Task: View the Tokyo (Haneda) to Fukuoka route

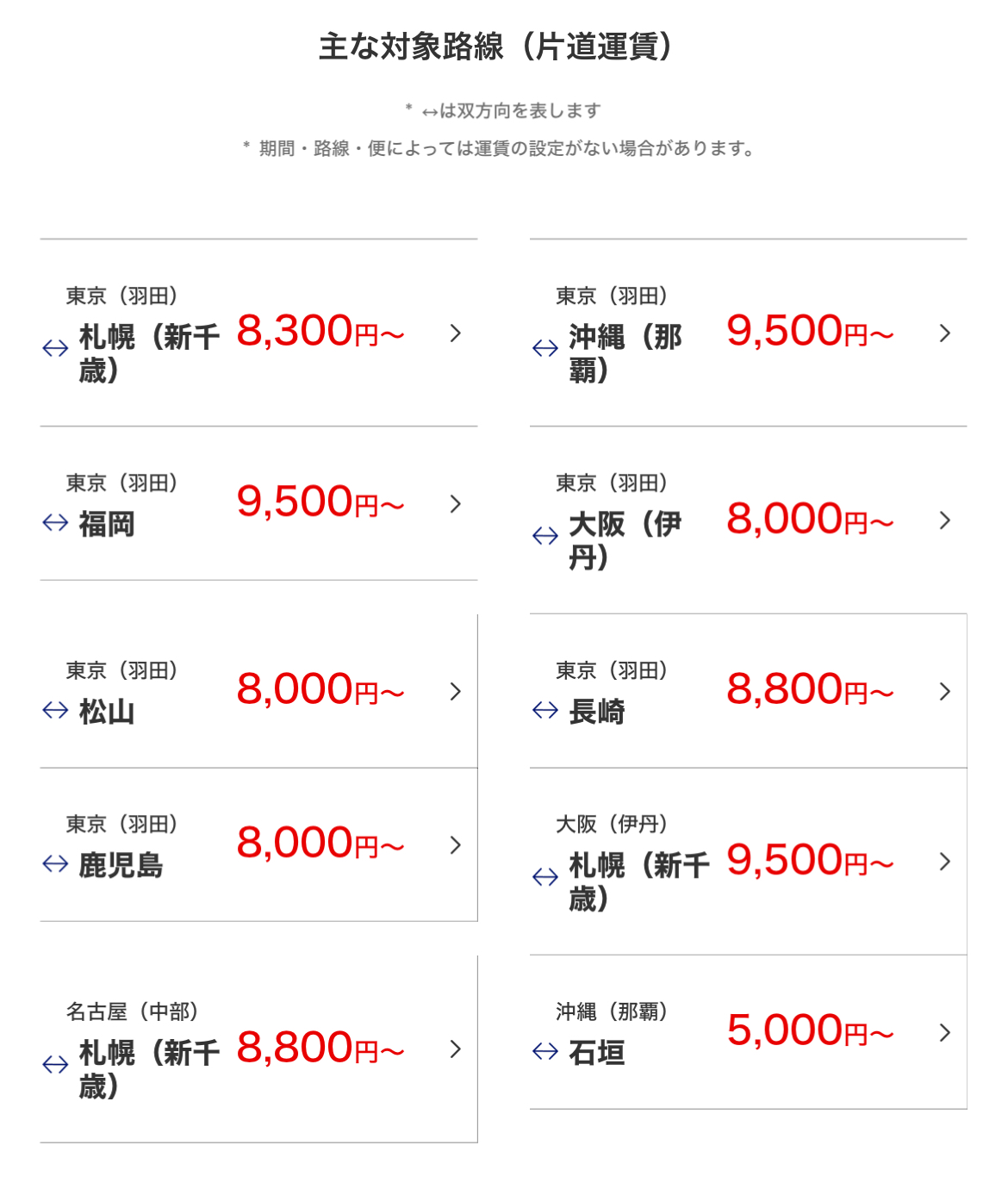Action: [258, 504]
